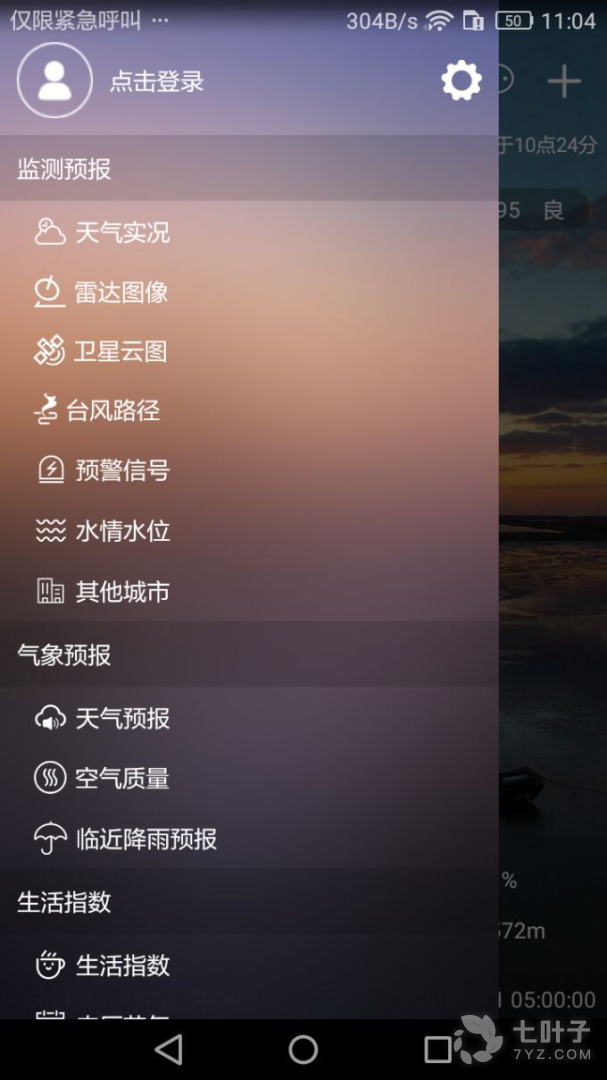View 台风路径 typhoon track
This screenshot has width=607, height=1080.
coord(113,410)
